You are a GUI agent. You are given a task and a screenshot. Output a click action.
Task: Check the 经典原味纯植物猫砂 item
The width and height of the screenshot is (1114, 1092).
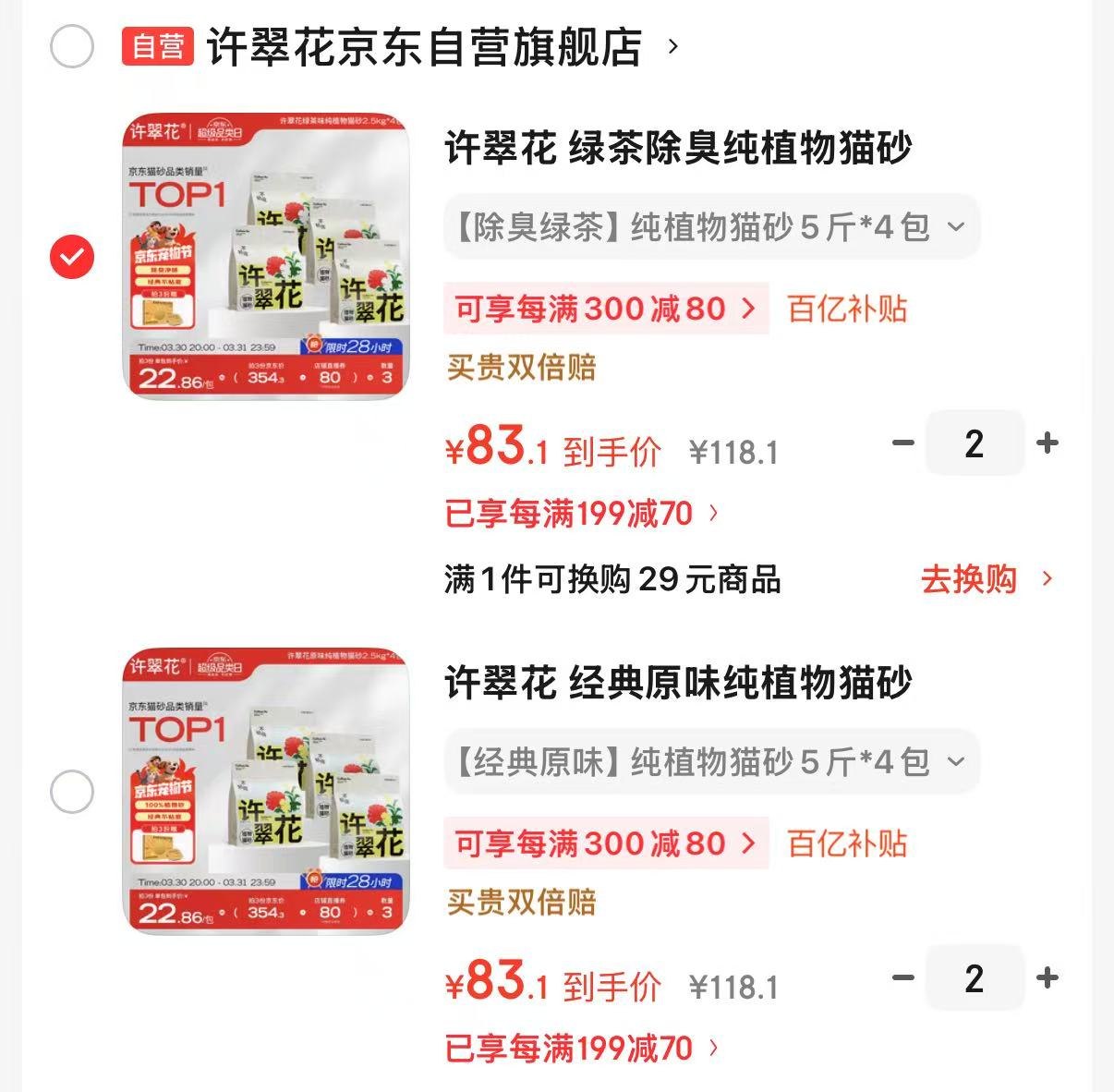tap(72, 792)
